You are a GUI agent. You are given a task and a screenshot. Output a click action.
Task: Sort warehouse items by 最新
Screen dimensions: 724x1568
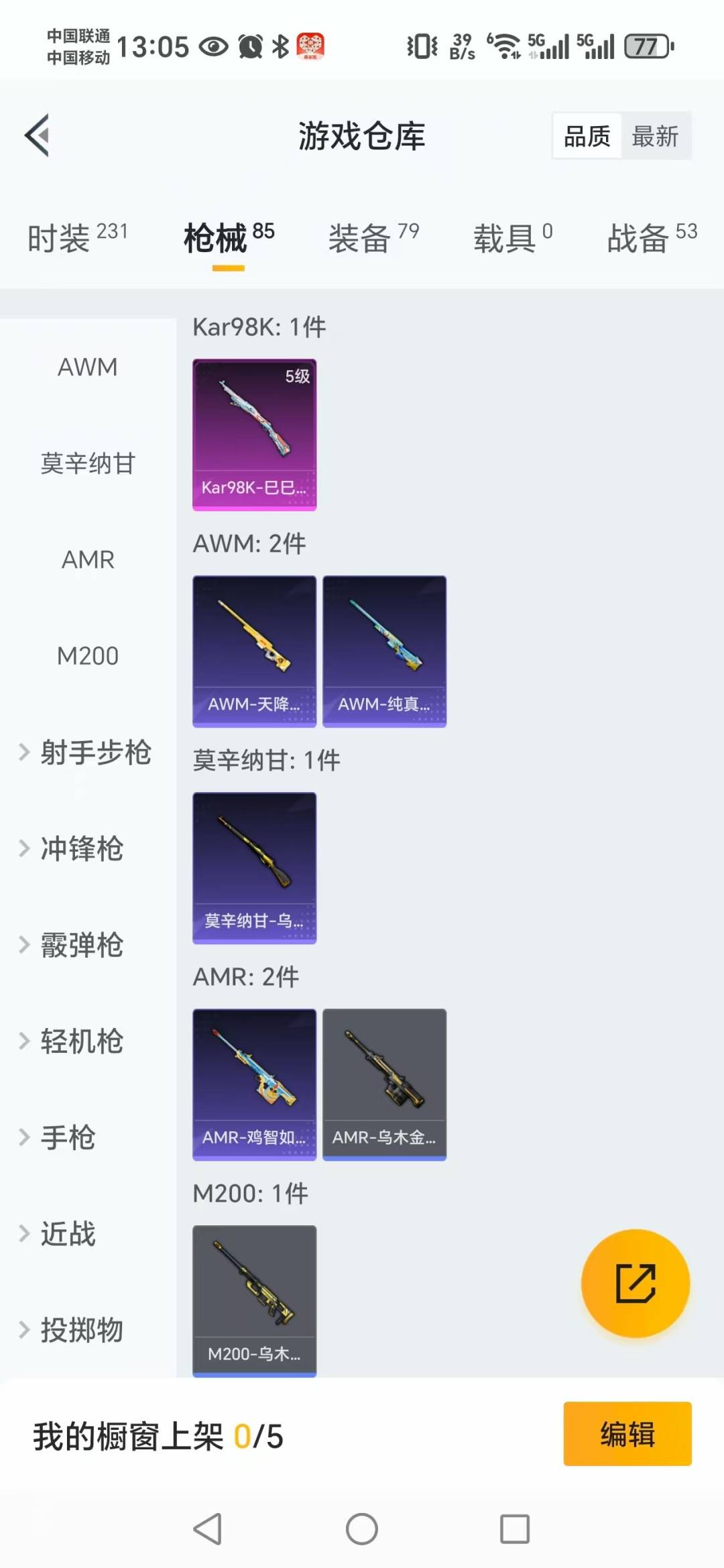[x=655, y=136]
